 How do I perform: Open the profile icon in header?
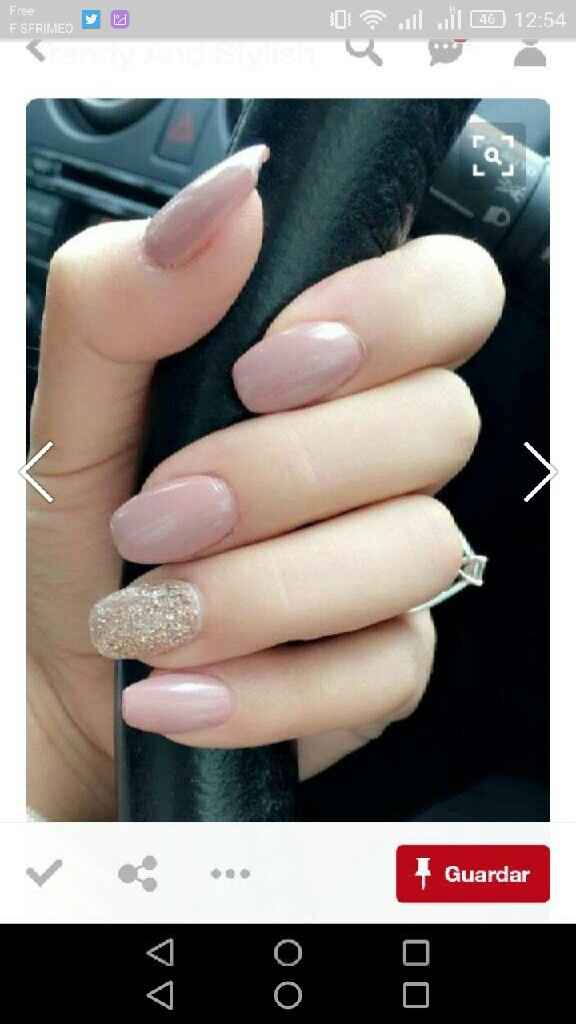point(530,52)
